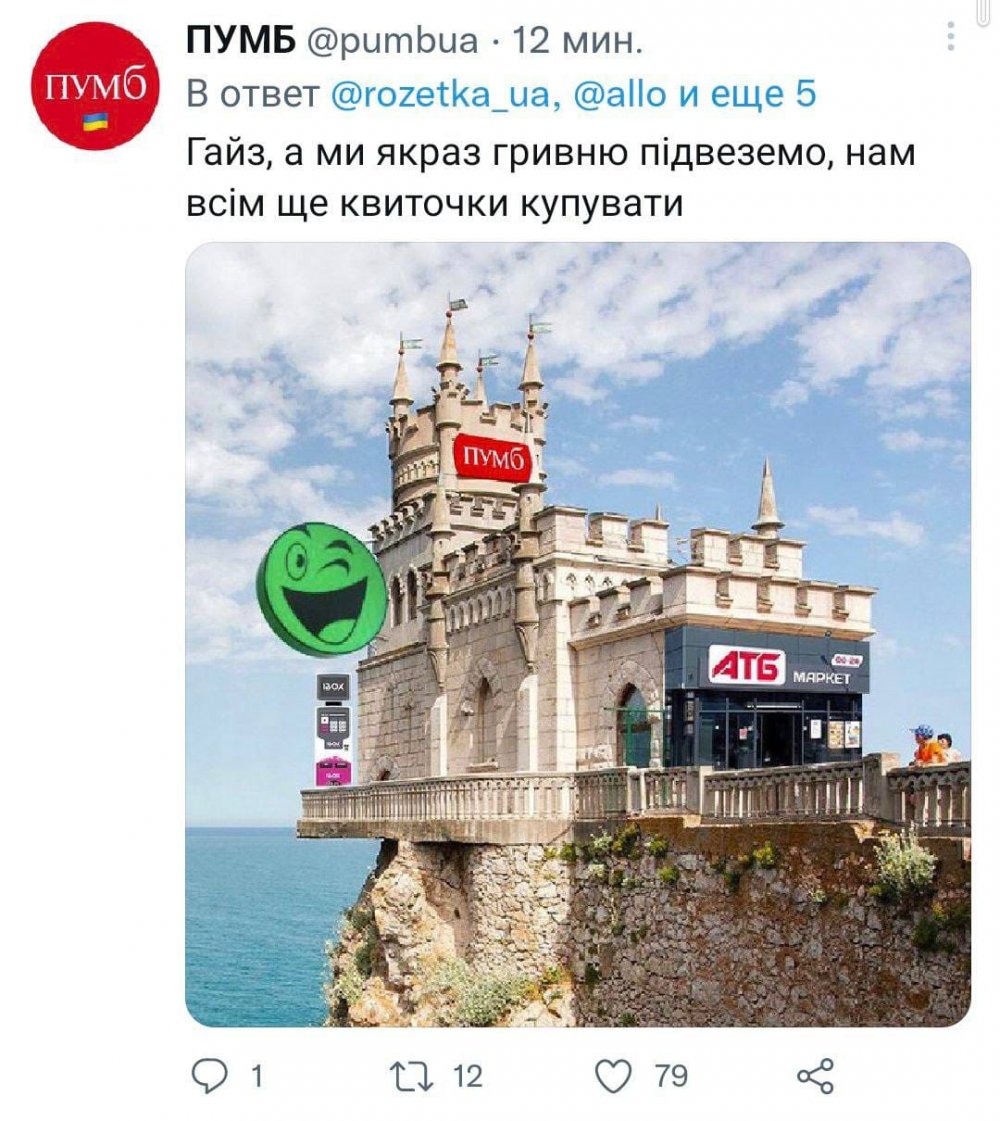Open the tweet overflow menu
The width and height of the screenshot is (1000, 1121).
tap(950, 38)
